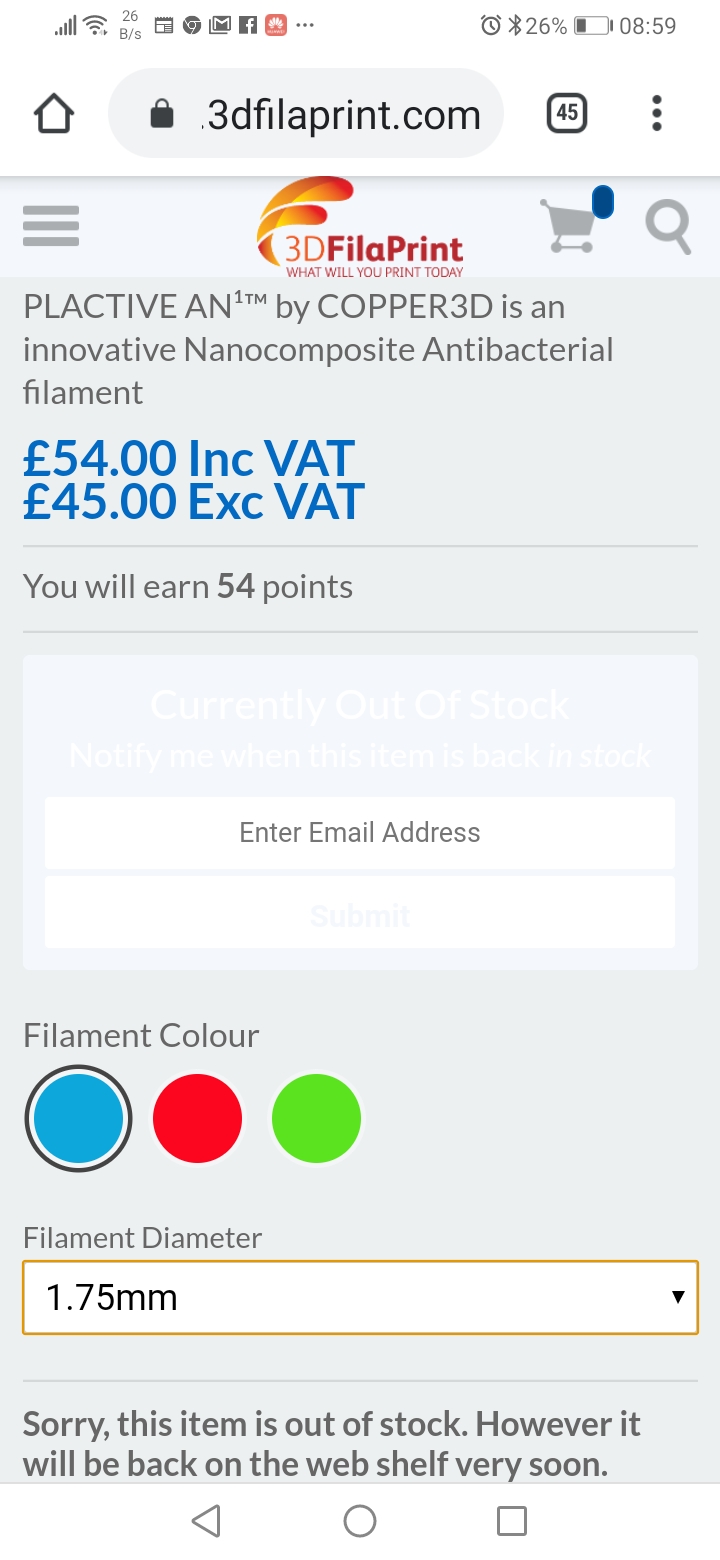
Task: Go back using the system navigation bar
Action: pos(206,1521)
